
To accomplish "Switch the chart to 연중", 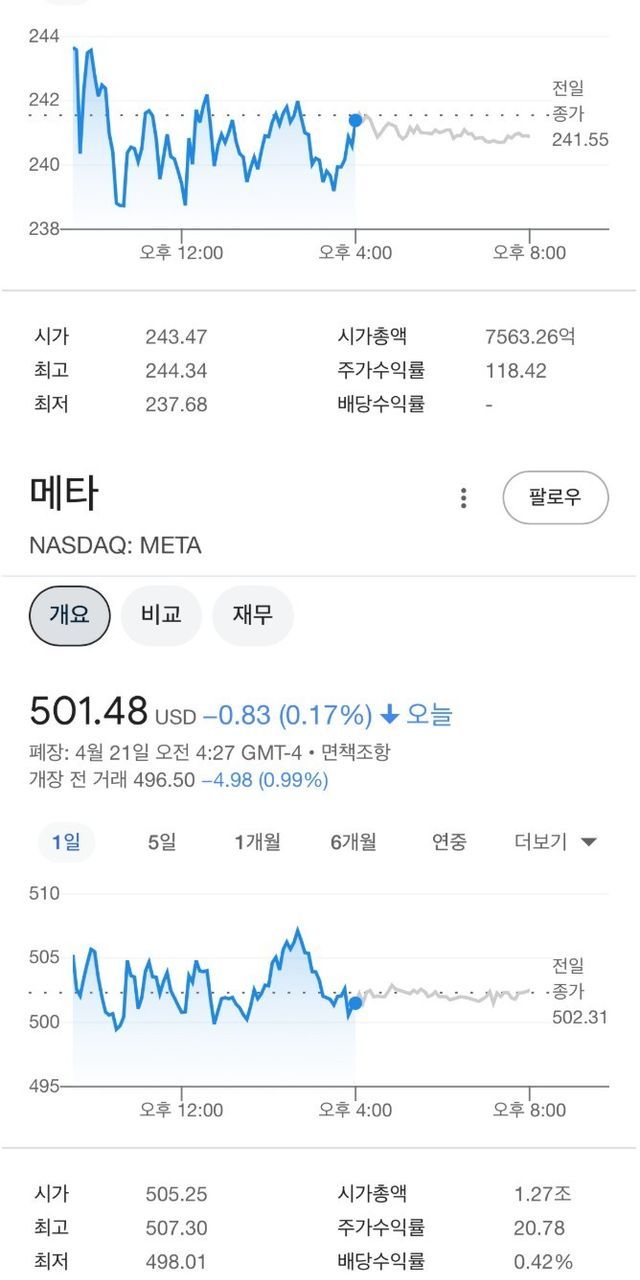I will pyautogui.click(x=449, y=842).
